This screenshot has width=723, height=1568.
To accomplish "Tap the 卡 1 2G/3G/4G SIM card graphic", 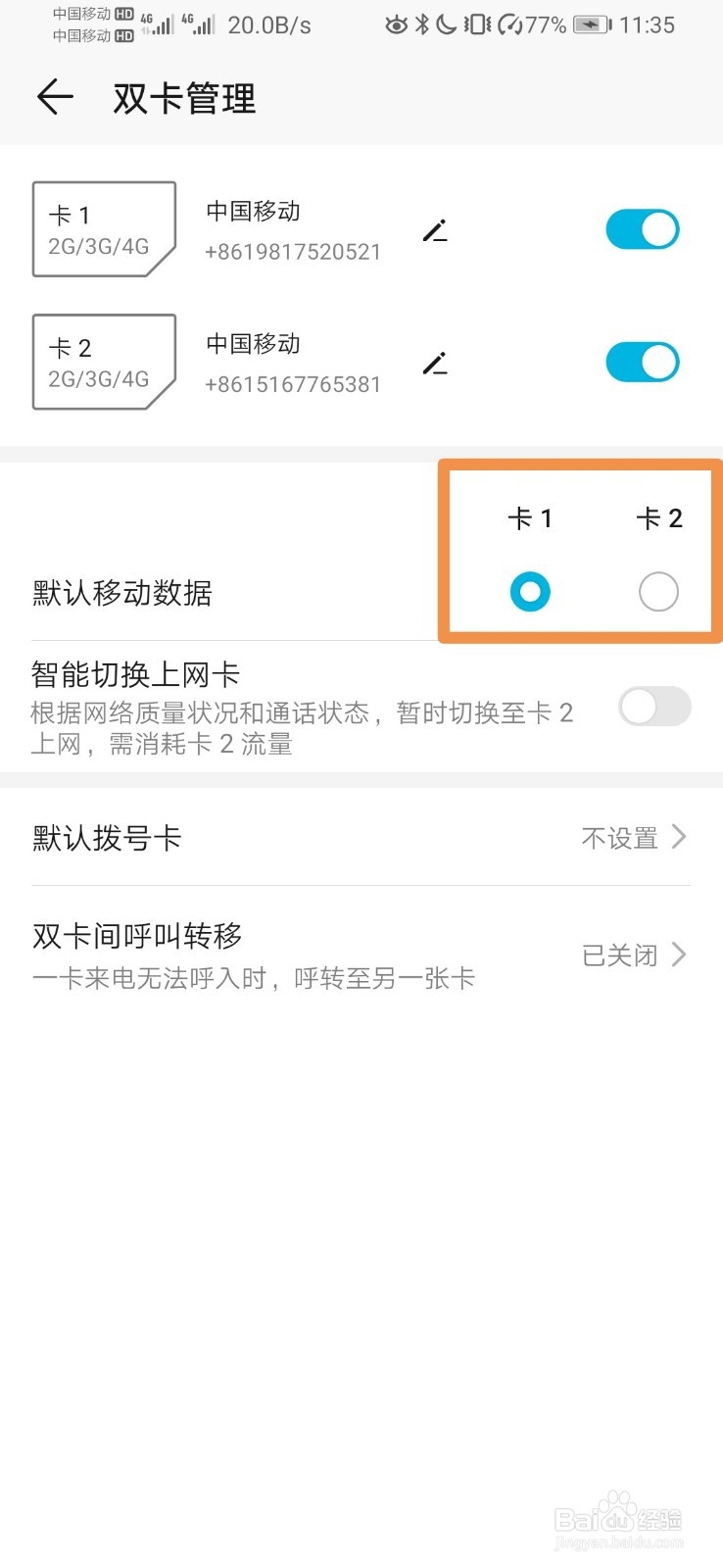I will coord(104,228).
